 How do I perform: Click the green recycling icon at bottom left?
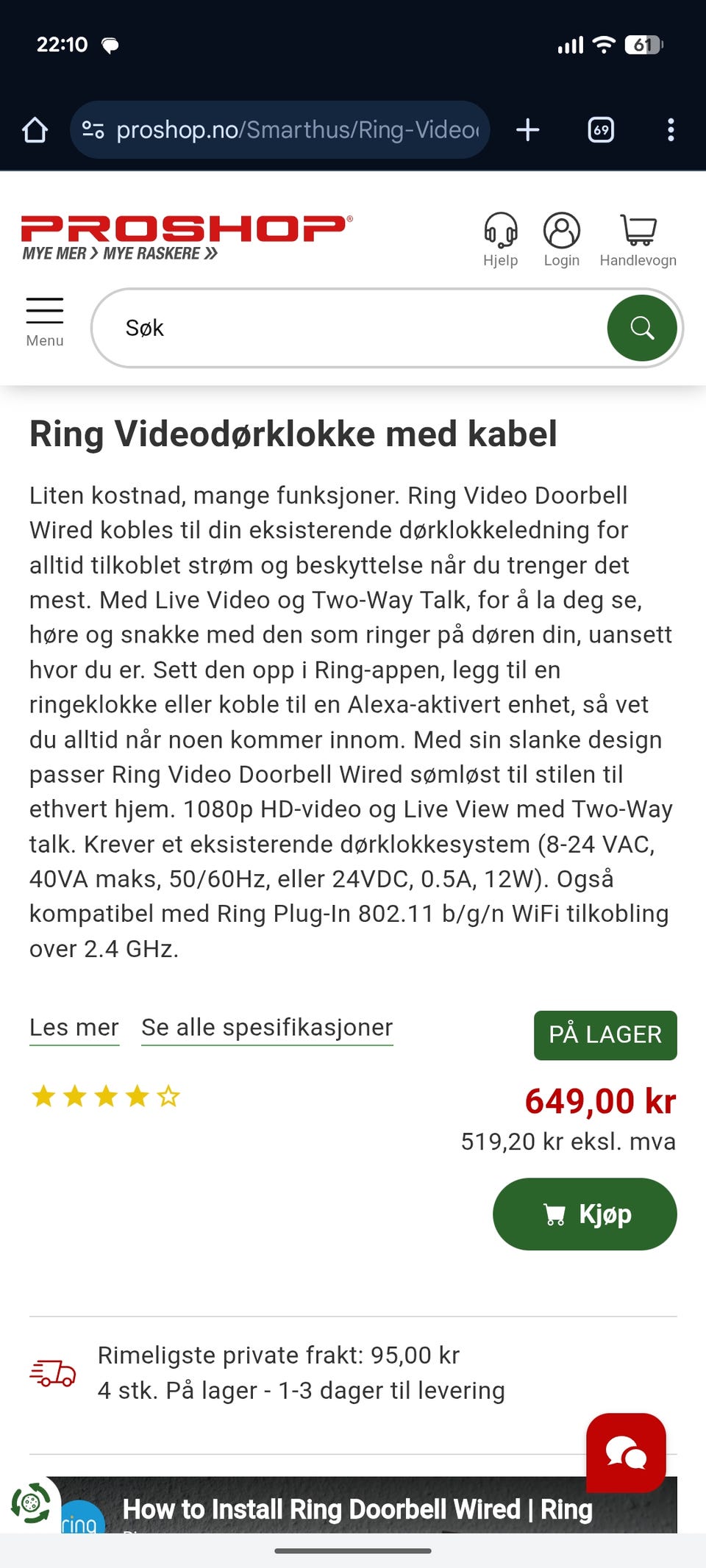point(31,1500)
